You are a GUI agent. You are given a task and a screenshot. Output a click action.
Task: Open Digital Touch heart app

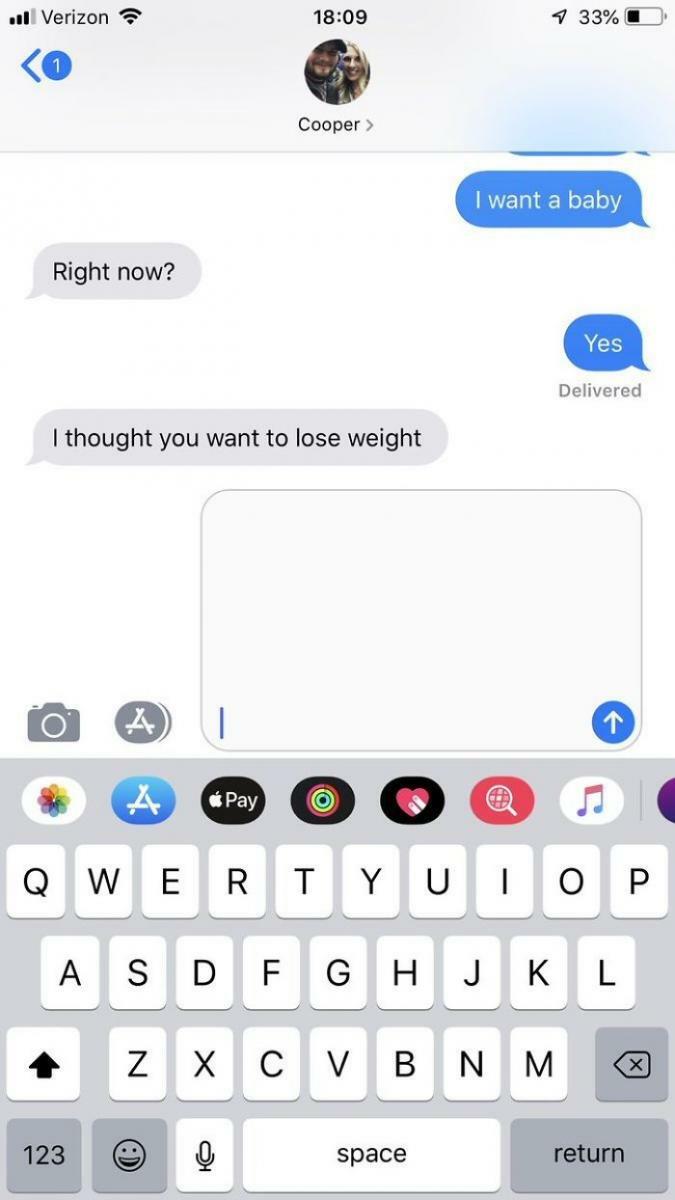(x=413, y=800)
